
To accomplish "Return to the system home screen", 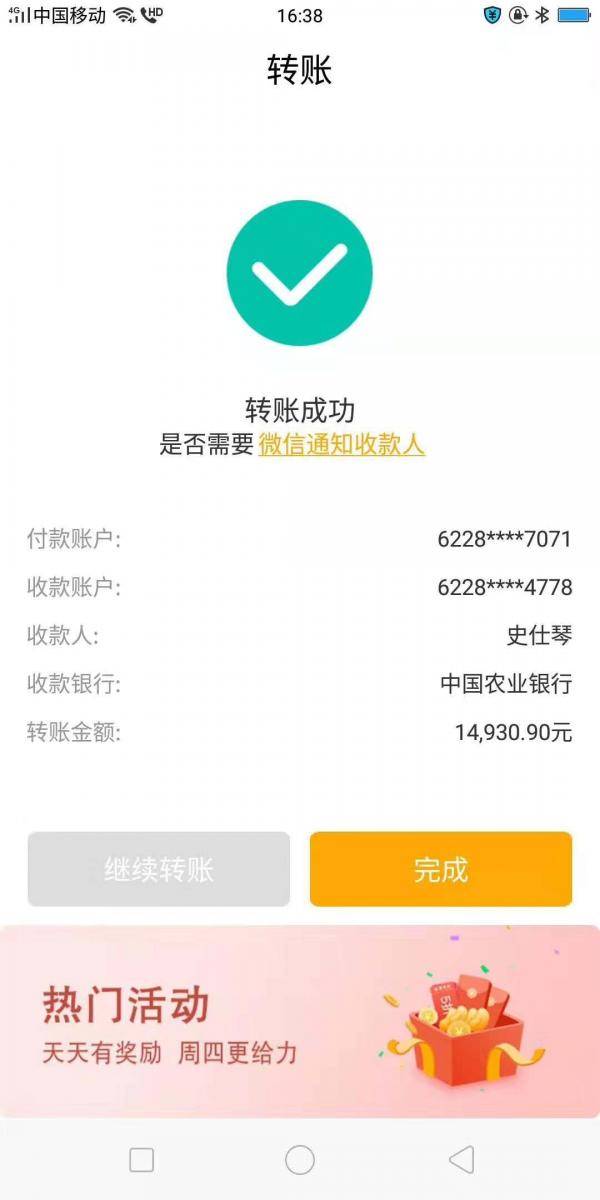I will [300, 1159].
